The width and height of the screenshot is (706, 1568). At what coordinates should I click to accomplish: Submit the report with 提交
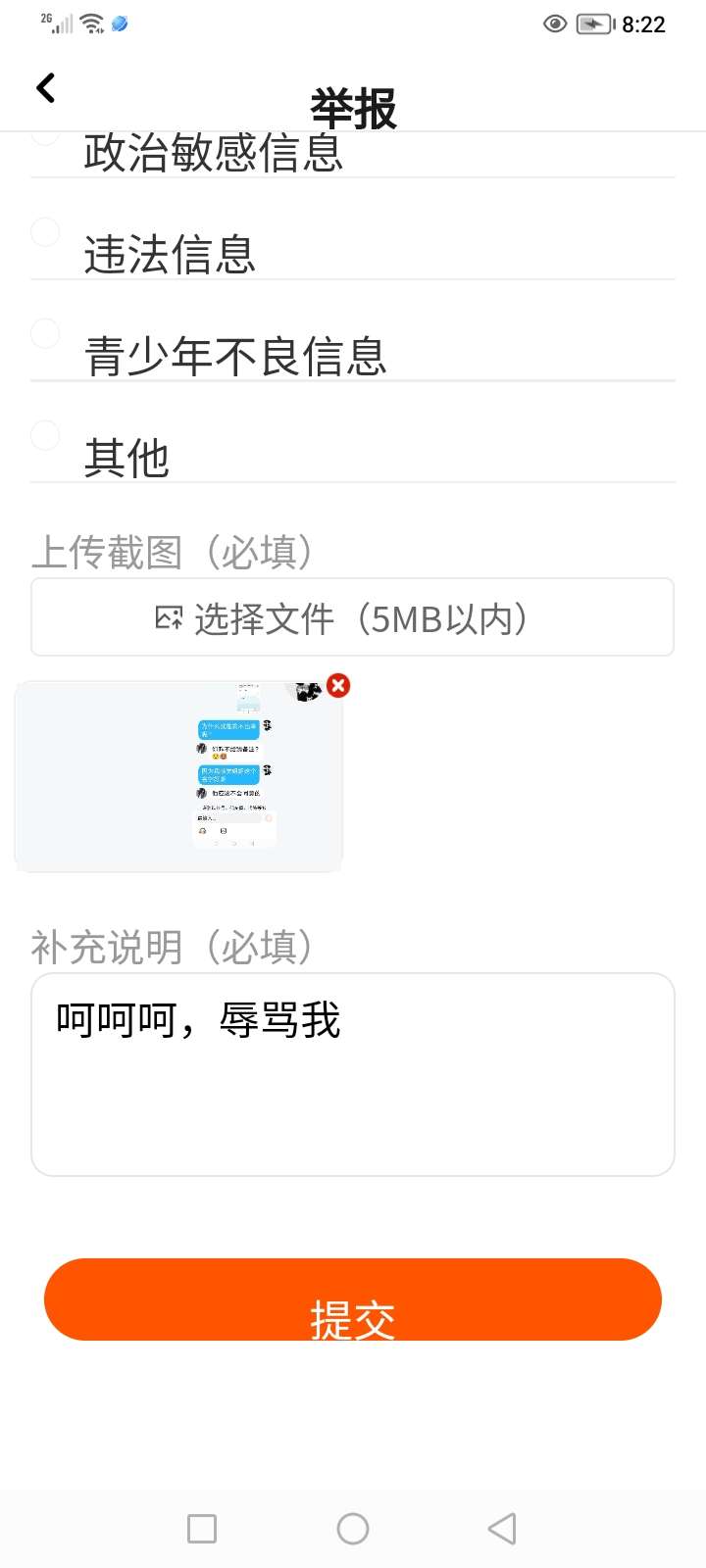coord(352,1299)
